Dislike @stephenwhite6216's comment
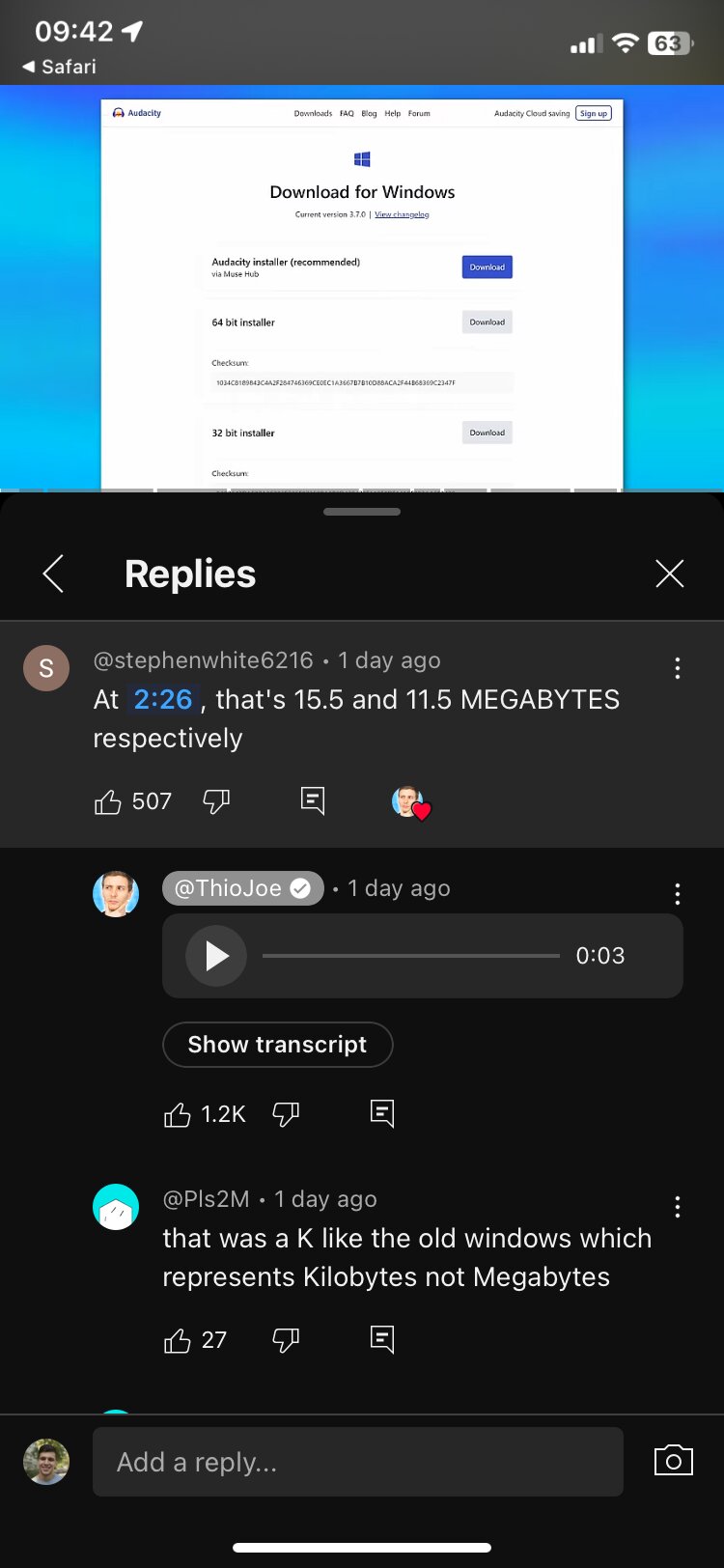This screenshot has width=724, height=1568. (216, 801)
